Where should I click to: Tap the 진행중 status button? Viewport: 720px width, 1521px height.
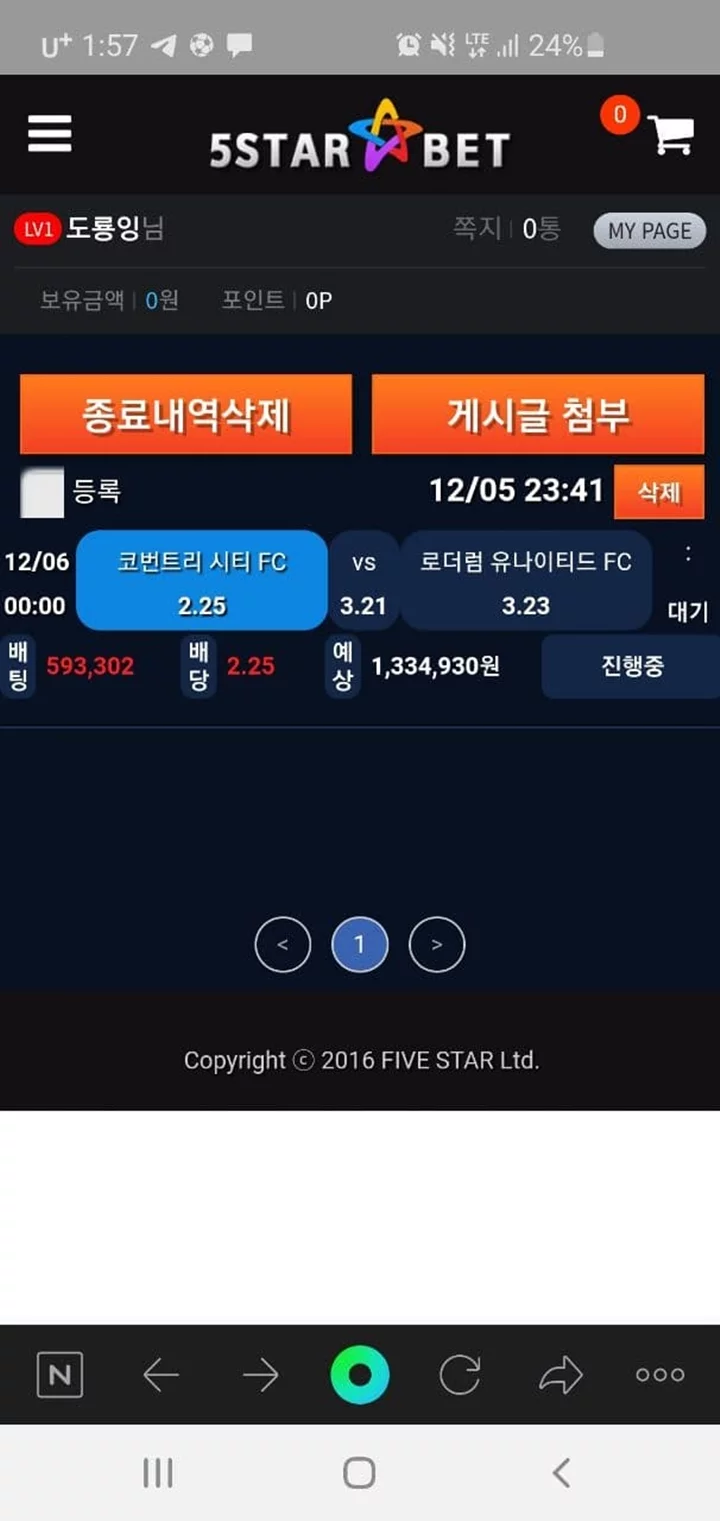(631, 666)
